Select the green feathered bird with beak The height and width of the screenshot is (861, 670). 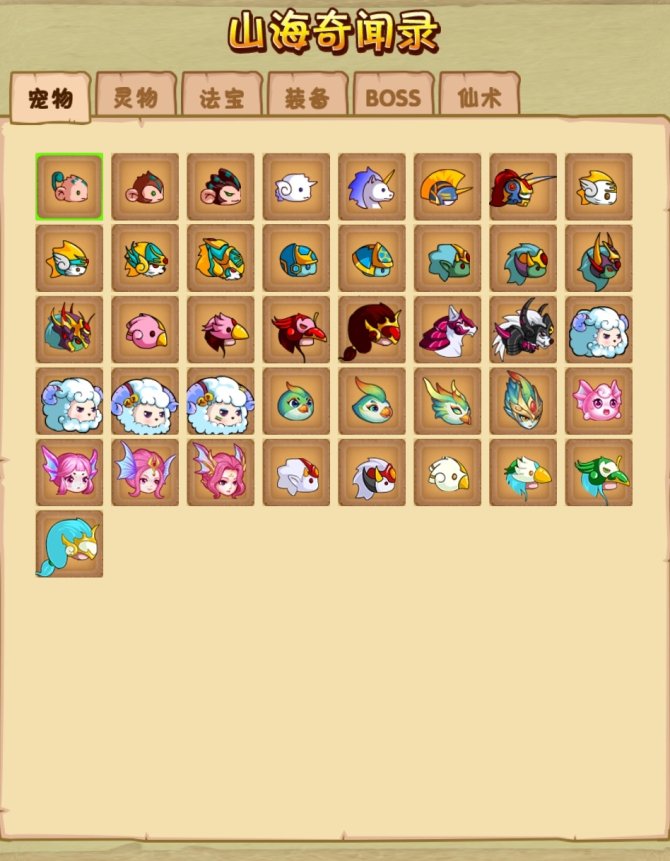point(598,472)
